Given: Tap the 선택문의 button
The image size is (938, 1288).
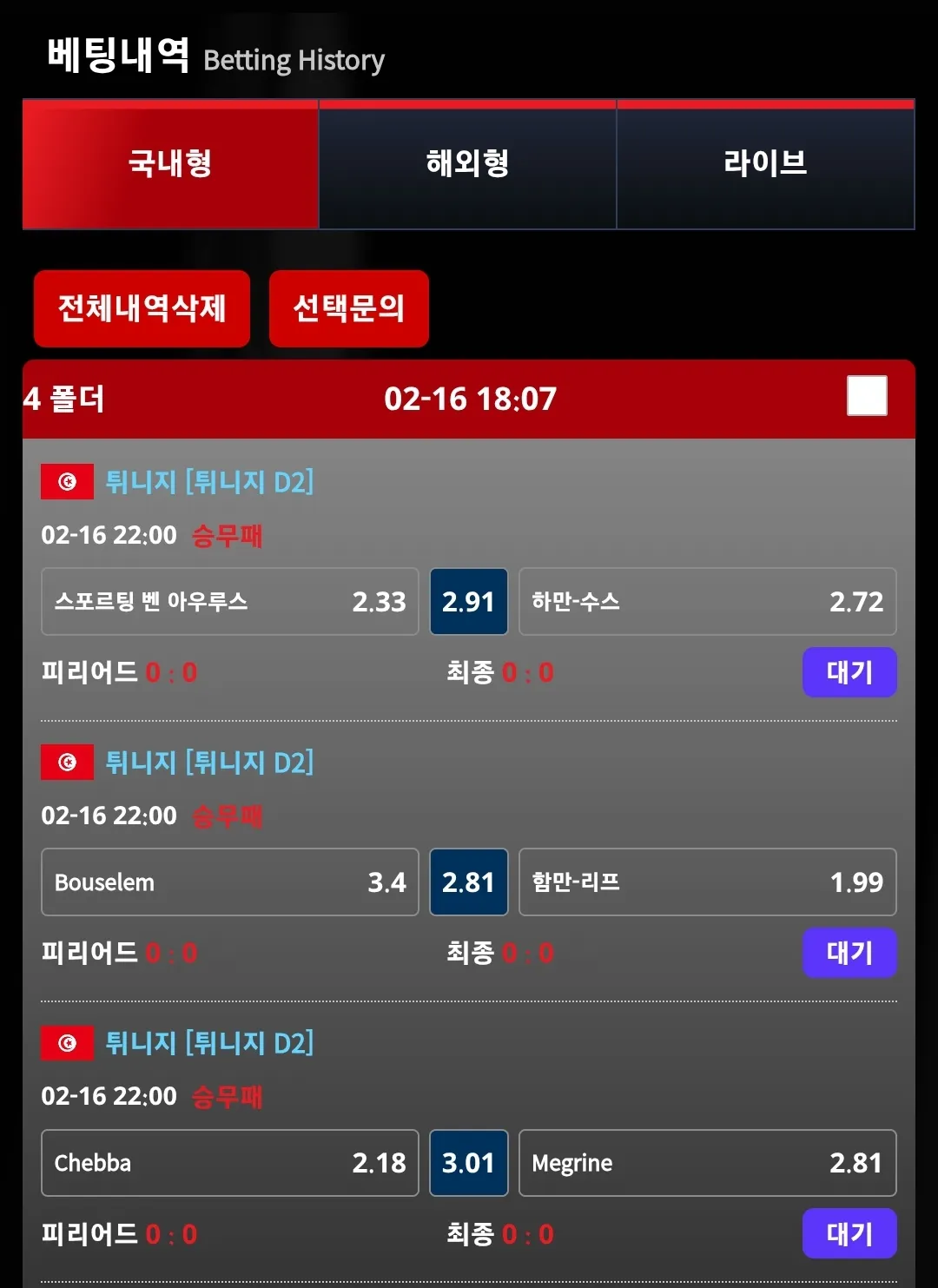Looking at the screenshot, I should click(x=349, y=308).
